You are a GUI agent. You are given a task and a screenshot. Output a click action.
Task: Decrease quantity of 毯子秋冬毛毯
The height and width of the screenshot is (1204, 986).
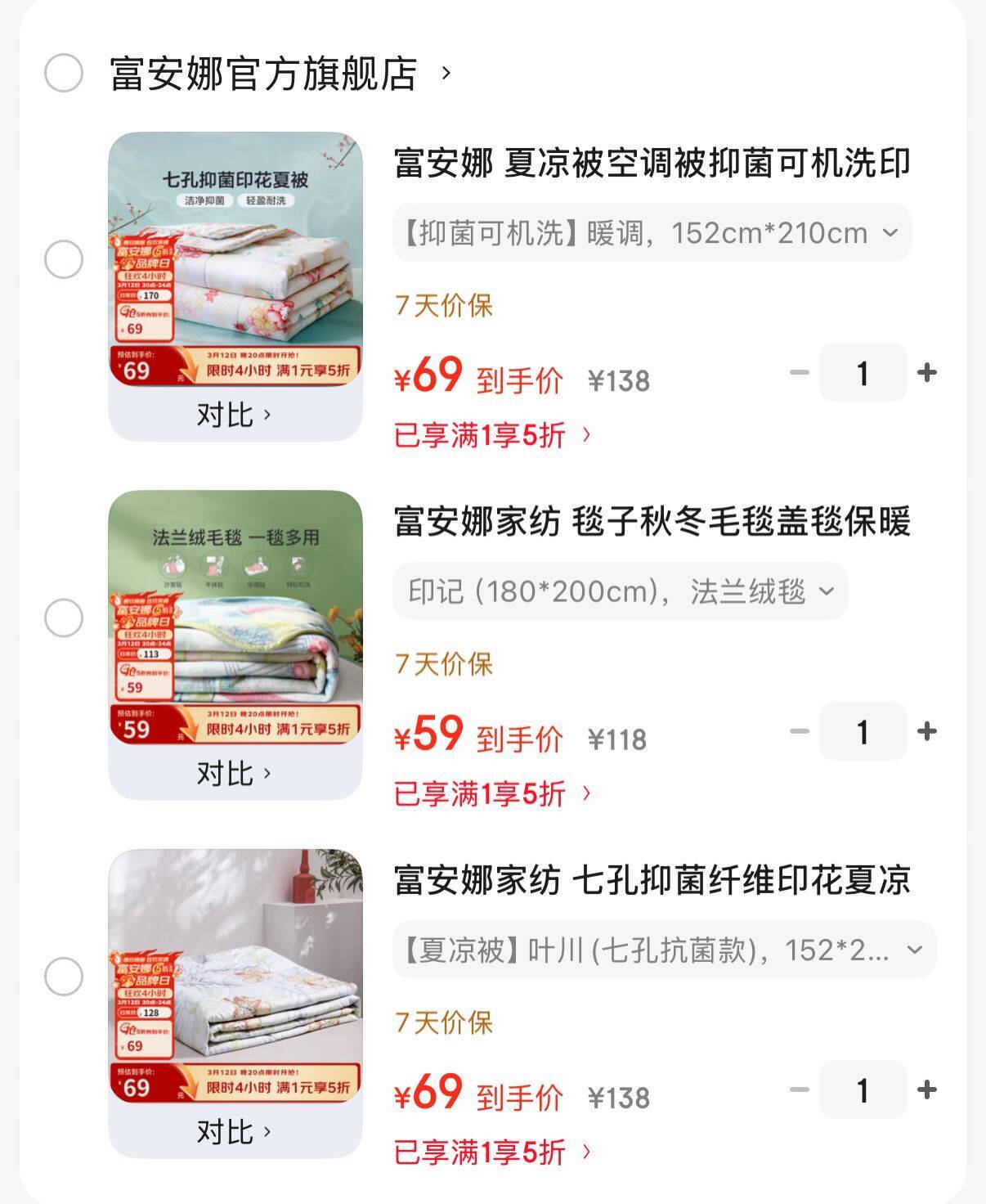point(799,731)
